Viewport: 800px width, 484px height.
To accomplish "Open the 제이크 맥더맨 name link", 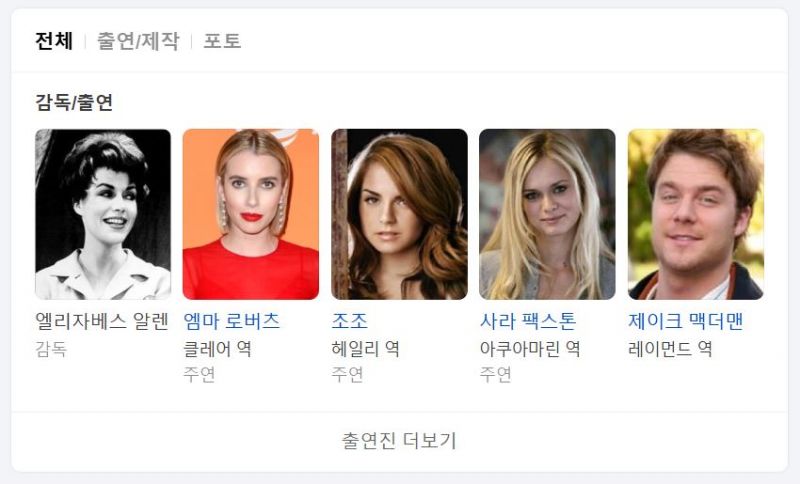I will tap(686, 322).
